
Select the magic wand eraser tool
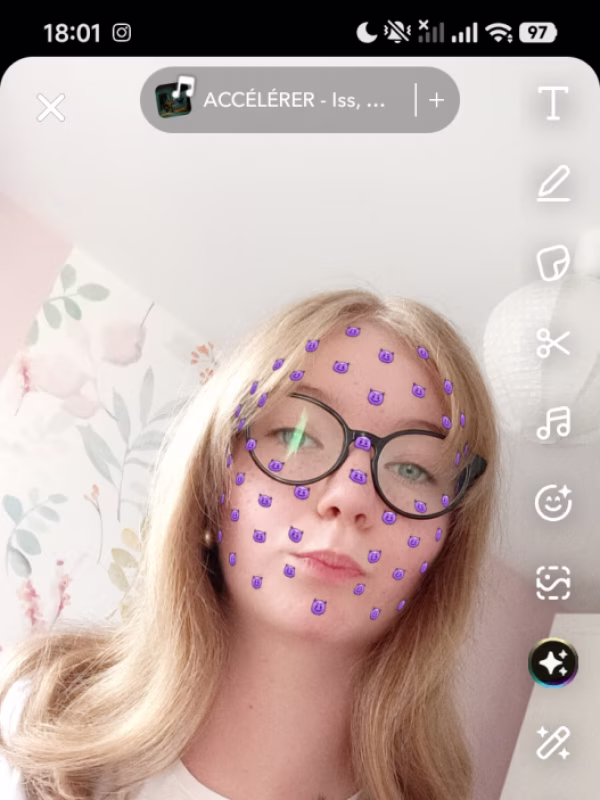[554, 743]
